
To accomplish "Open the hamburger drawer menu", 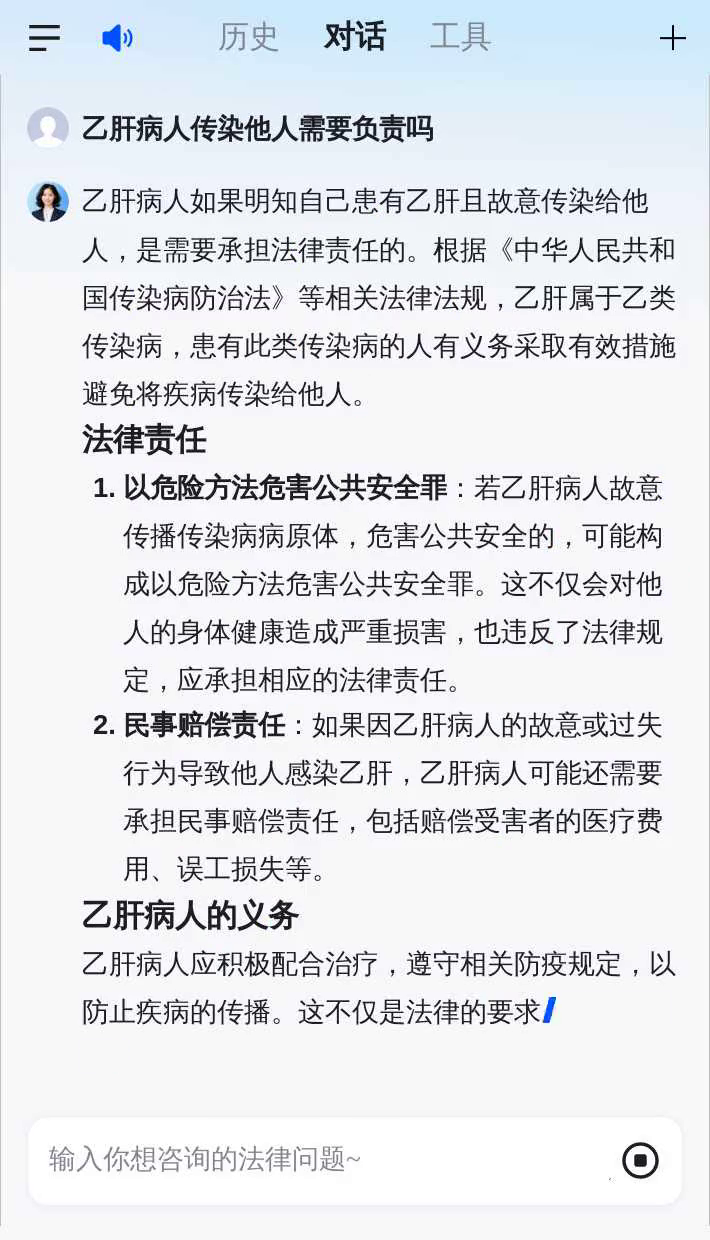I will pos(44,38).
